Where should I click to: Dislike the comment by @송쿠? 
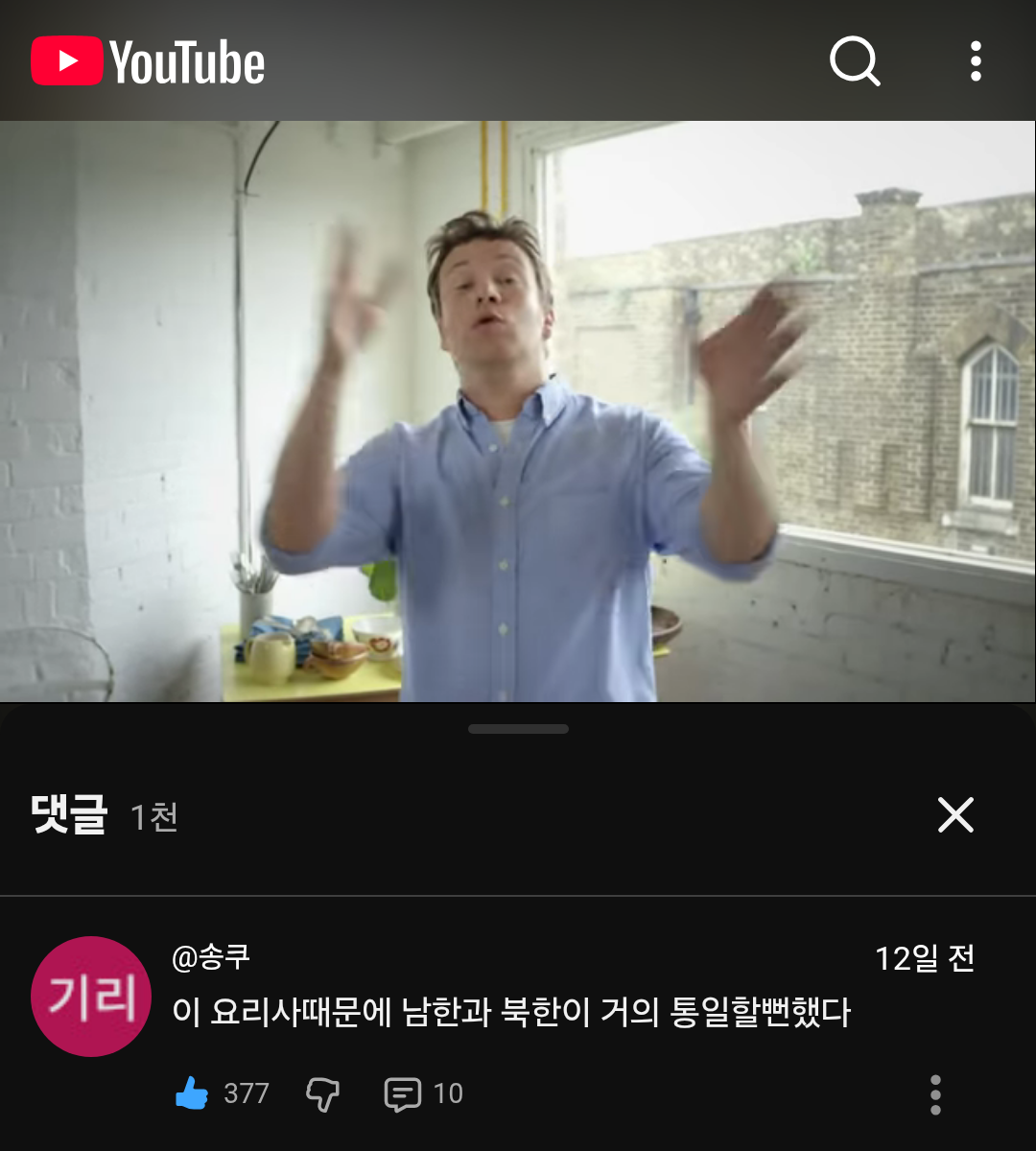pyautogui.click(x=322, y=1093)
